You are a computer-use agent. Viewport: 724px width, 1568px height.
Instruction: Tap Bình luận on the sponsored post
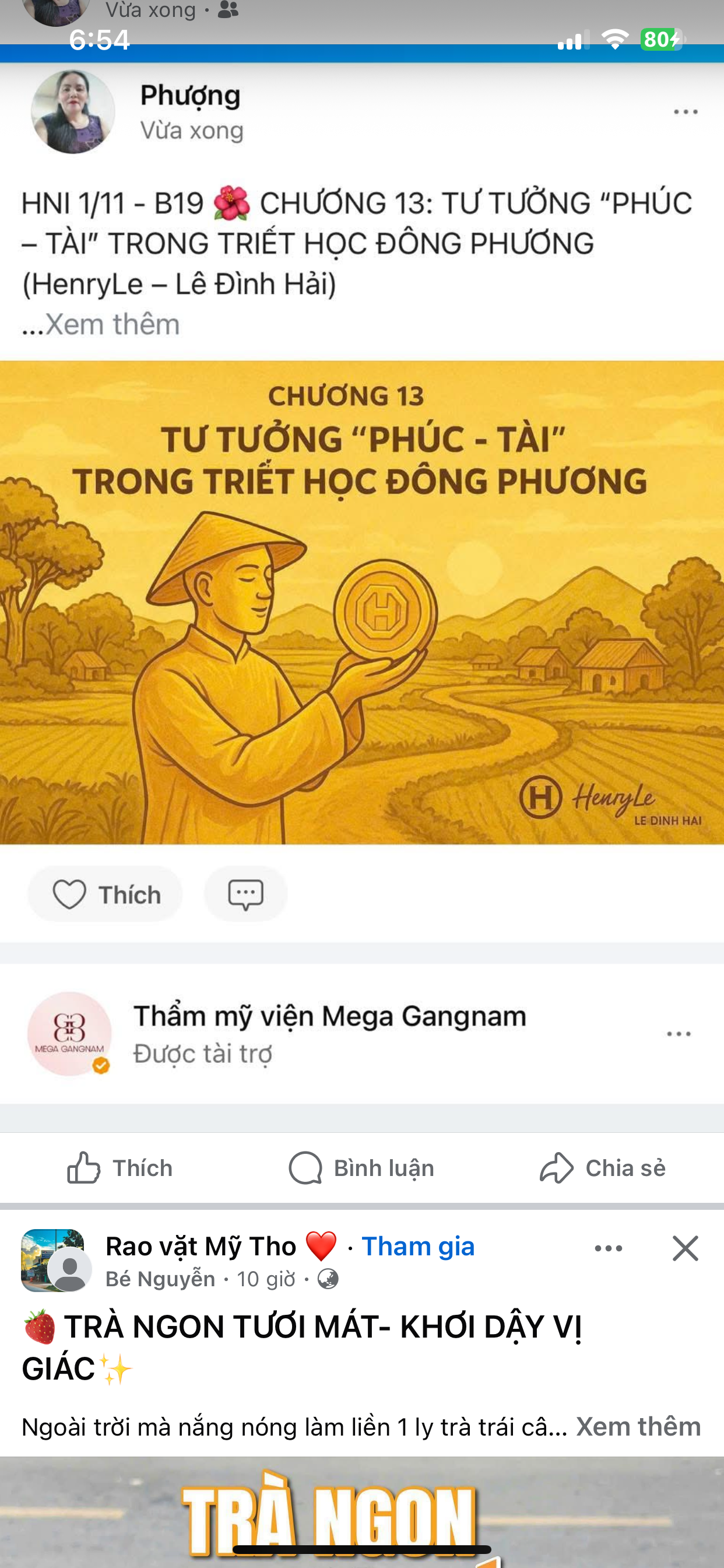[361, 1168]
